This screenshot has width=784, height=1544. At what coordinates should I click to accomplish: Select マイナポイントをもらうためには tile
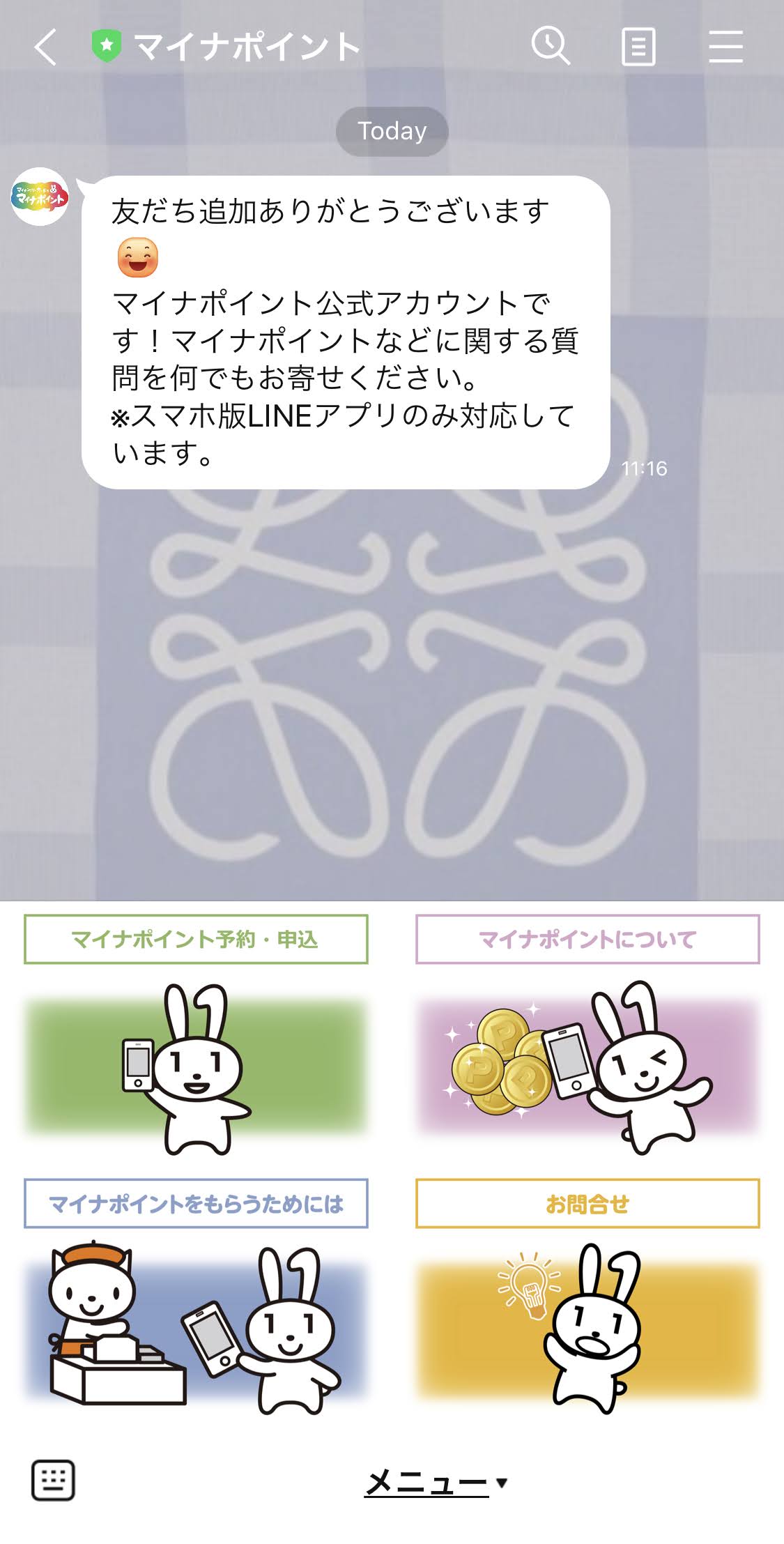pos(196,1297)
